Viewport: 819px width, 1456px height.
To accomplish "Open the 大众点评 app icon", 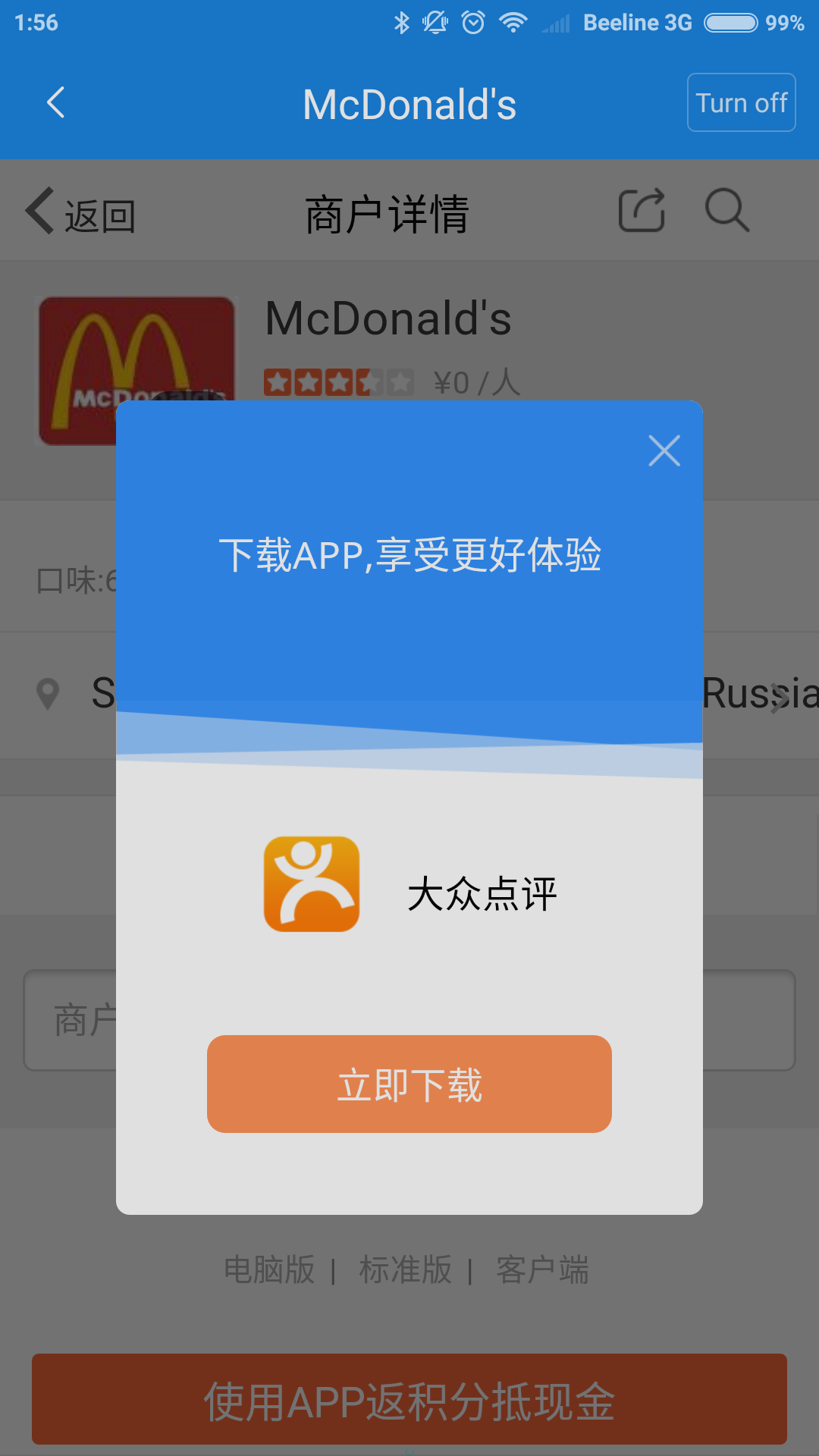I will click(x=312, y=884).
